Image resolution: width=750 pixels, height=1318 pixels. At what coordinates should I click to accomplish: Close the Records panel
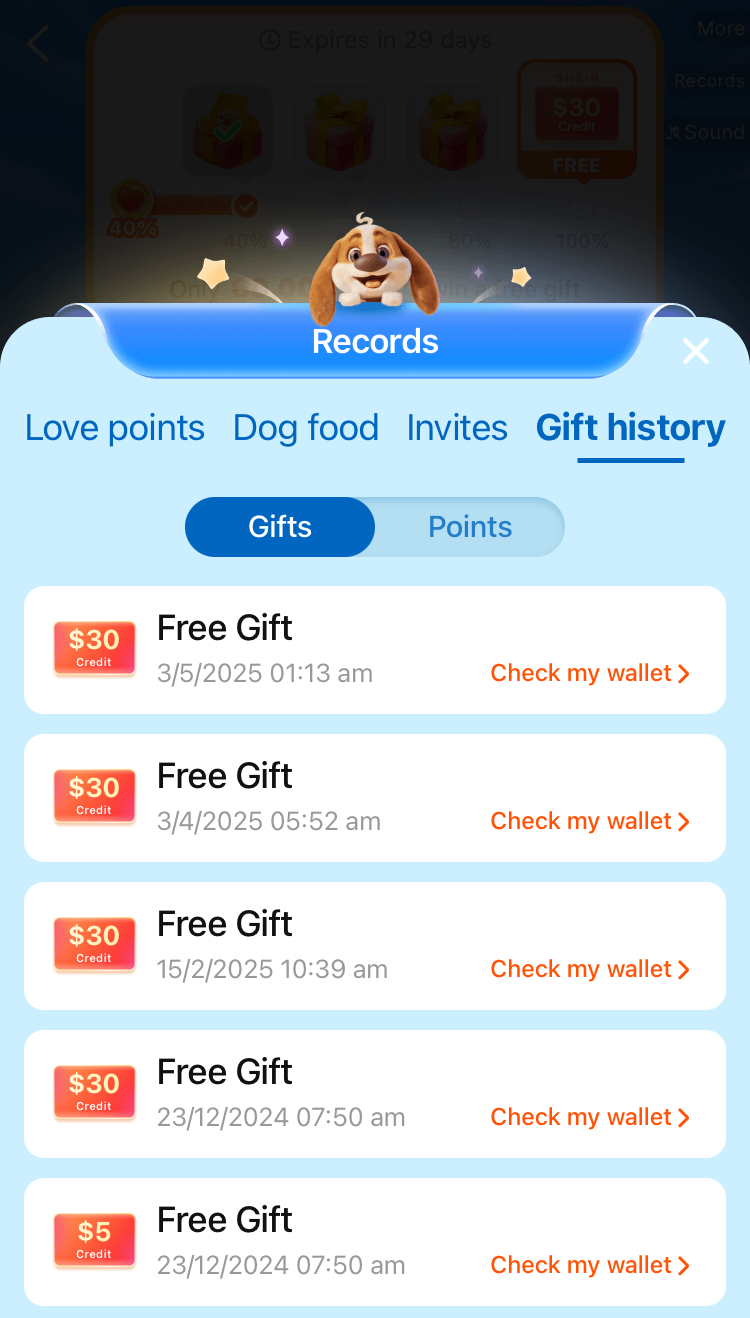(695, 351)
